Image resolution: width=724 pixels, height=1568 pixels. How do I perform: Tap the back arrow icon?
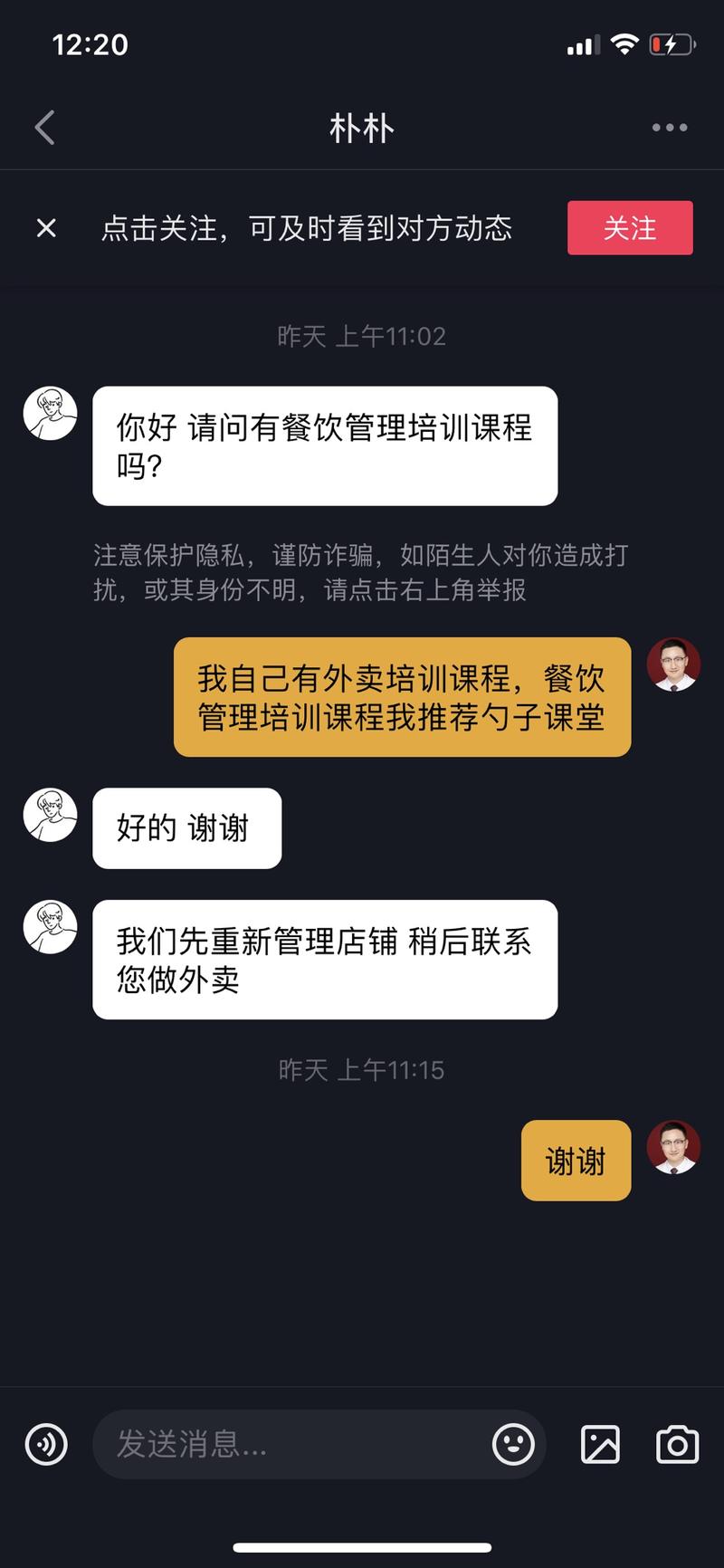pos(44,127)
